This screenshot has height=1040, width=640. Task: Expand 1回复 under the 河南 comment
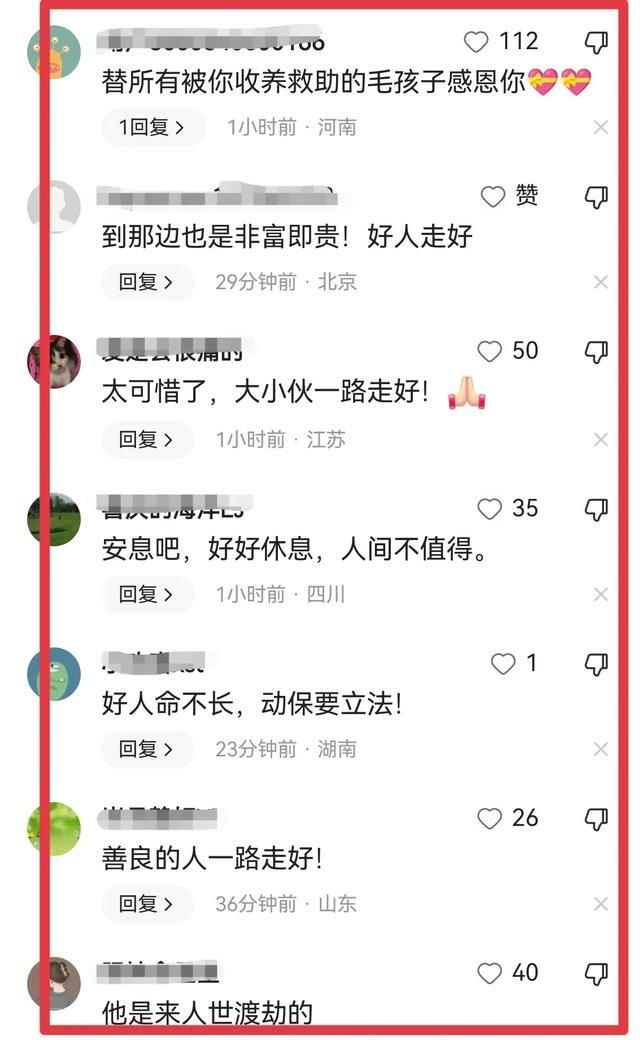(x=152, y=128)
